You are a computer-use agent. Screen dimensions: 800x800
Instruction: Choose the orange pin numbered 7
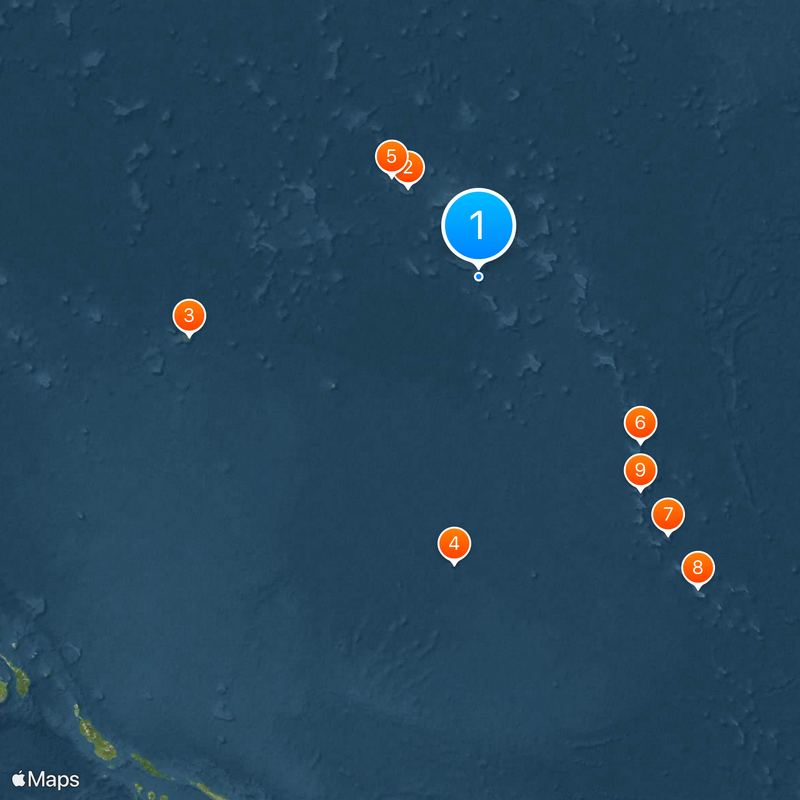[667, 515]
